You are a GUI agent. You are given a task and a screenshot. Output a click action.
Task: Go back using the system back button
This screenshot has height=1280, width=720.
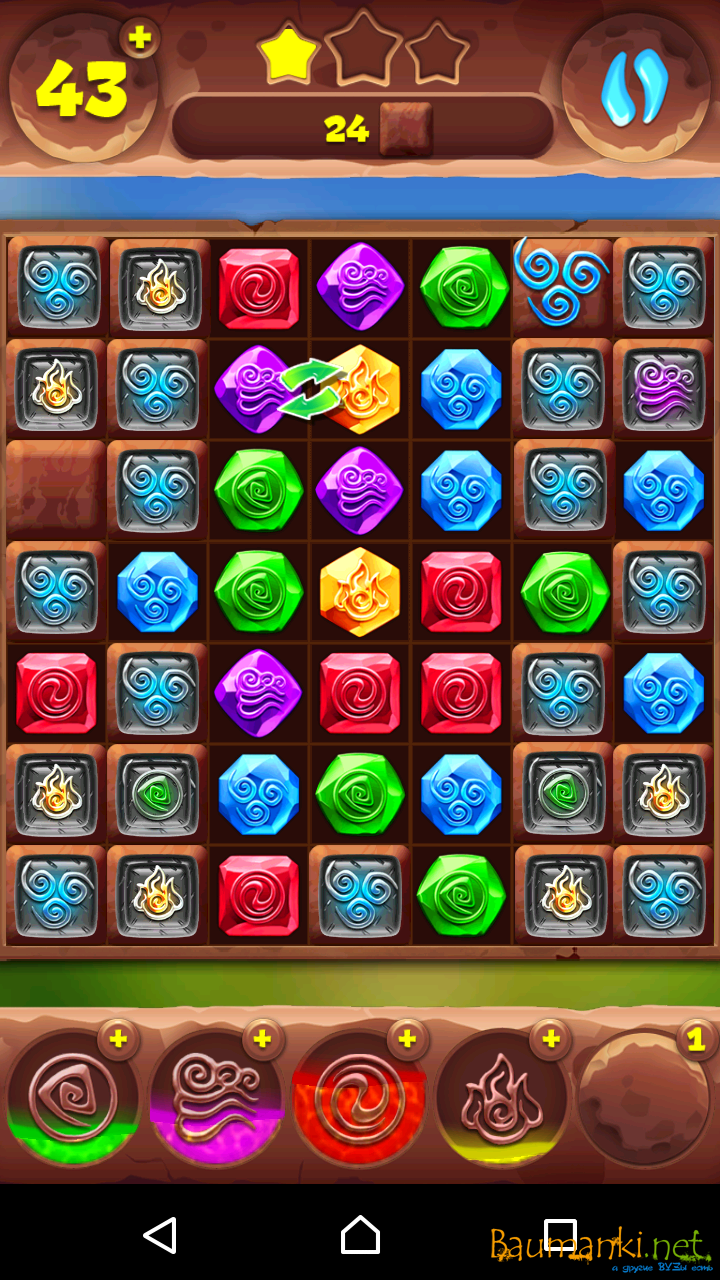tap(160, 1235)
